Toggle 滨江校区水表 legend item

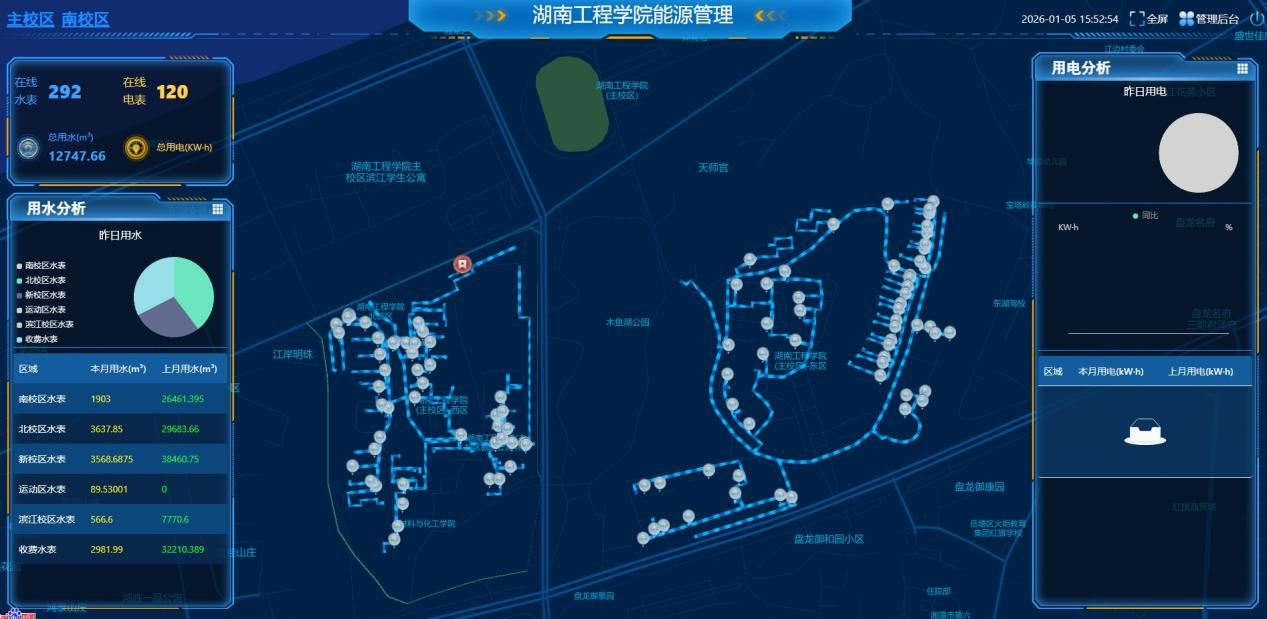[x=45, y=324]
